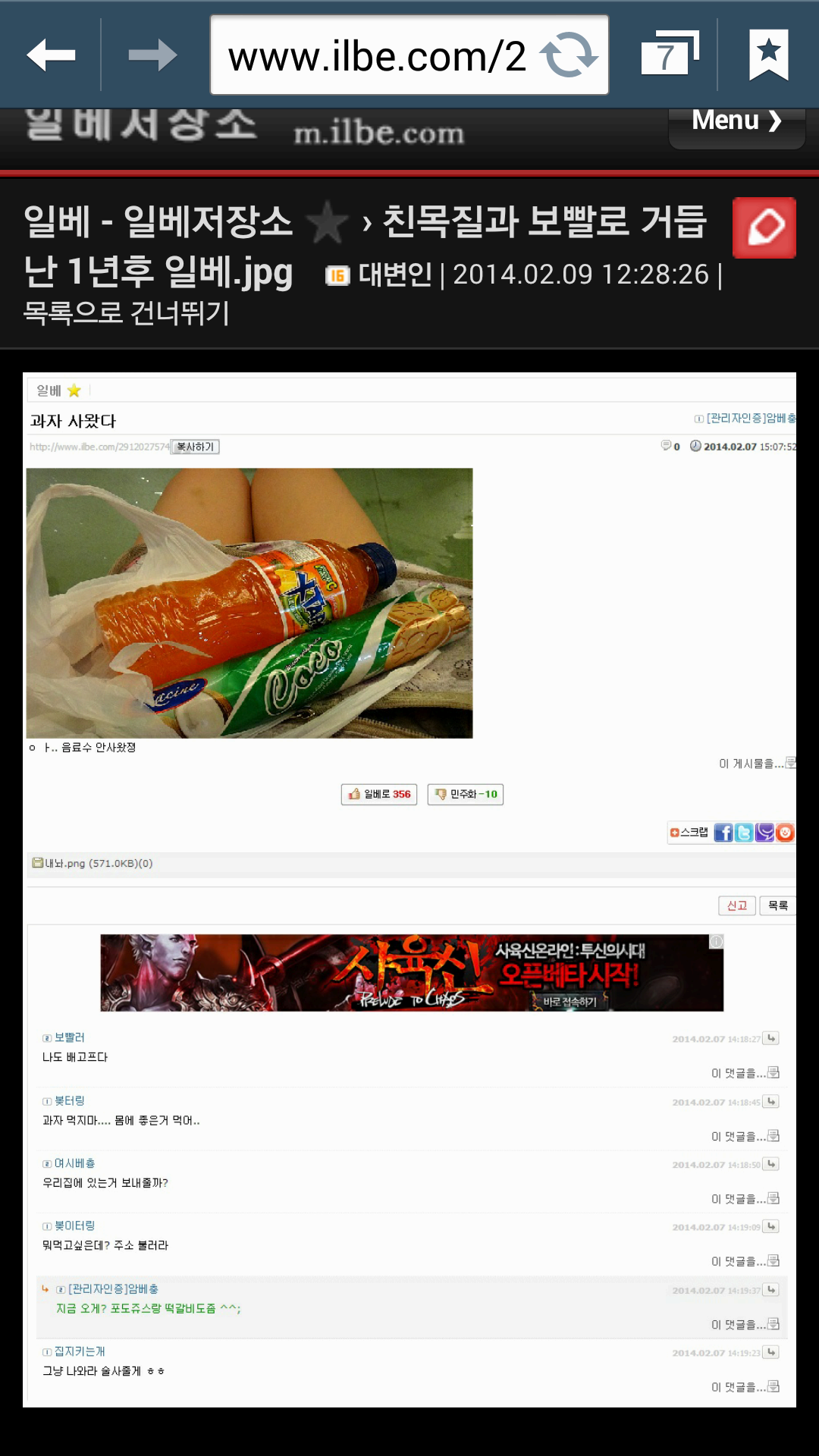Tap the red write post button

[764, 228]
